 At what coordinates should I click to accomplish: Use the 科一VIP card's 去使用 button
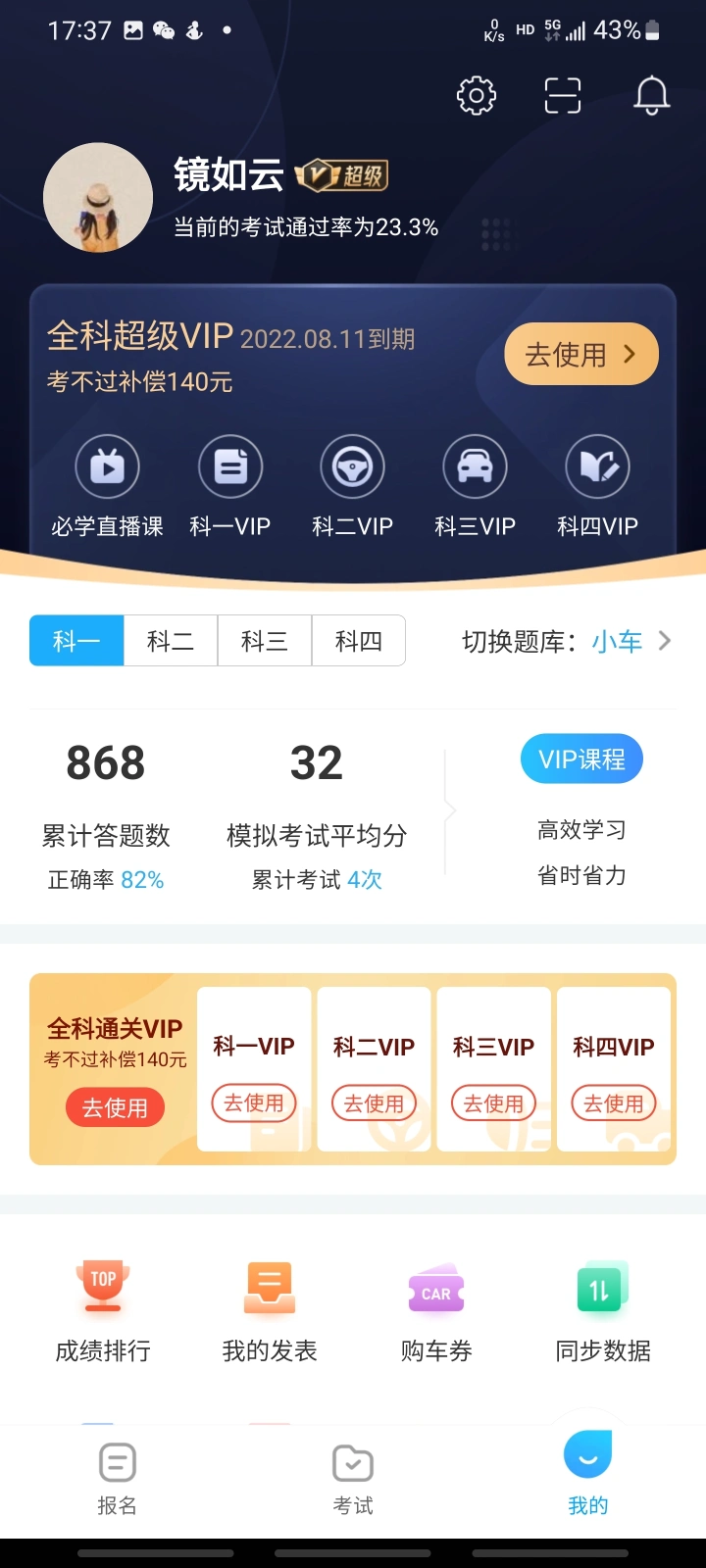pyautogui.click(x=254, y=1103)
